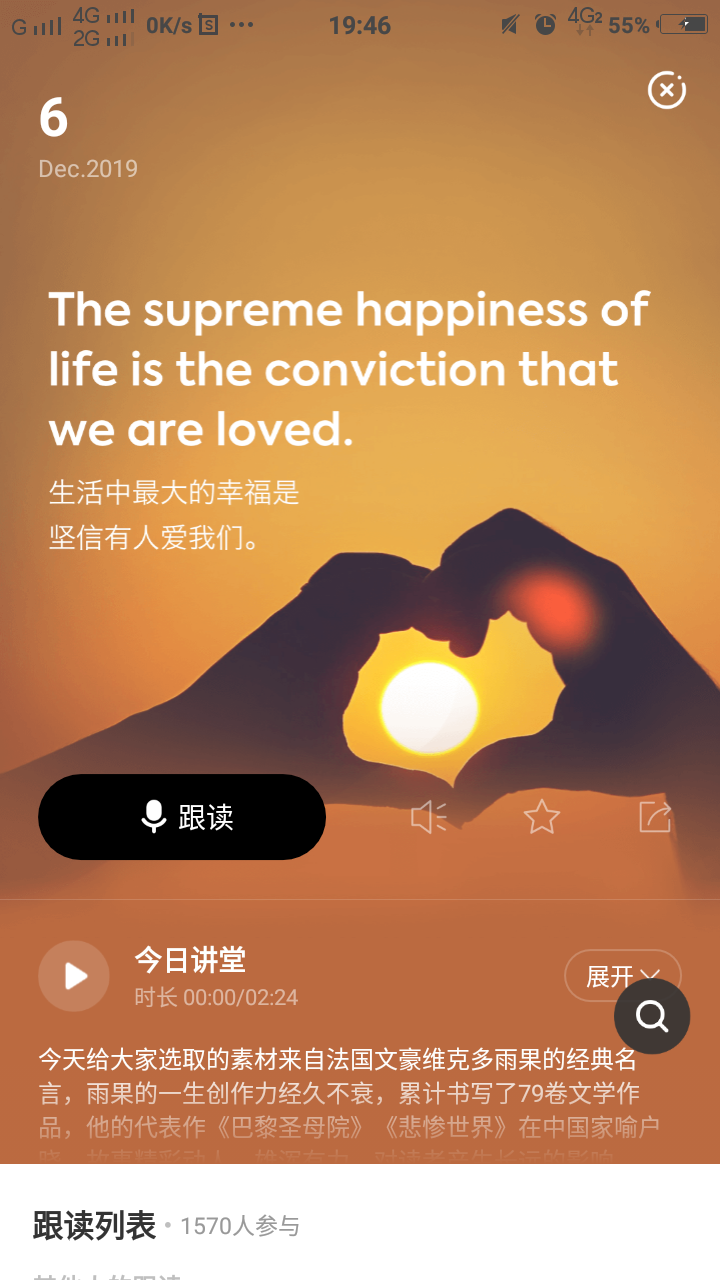Favorite this quote with the star
This screenshot has height=1280, width=720.
pos(542,817)
